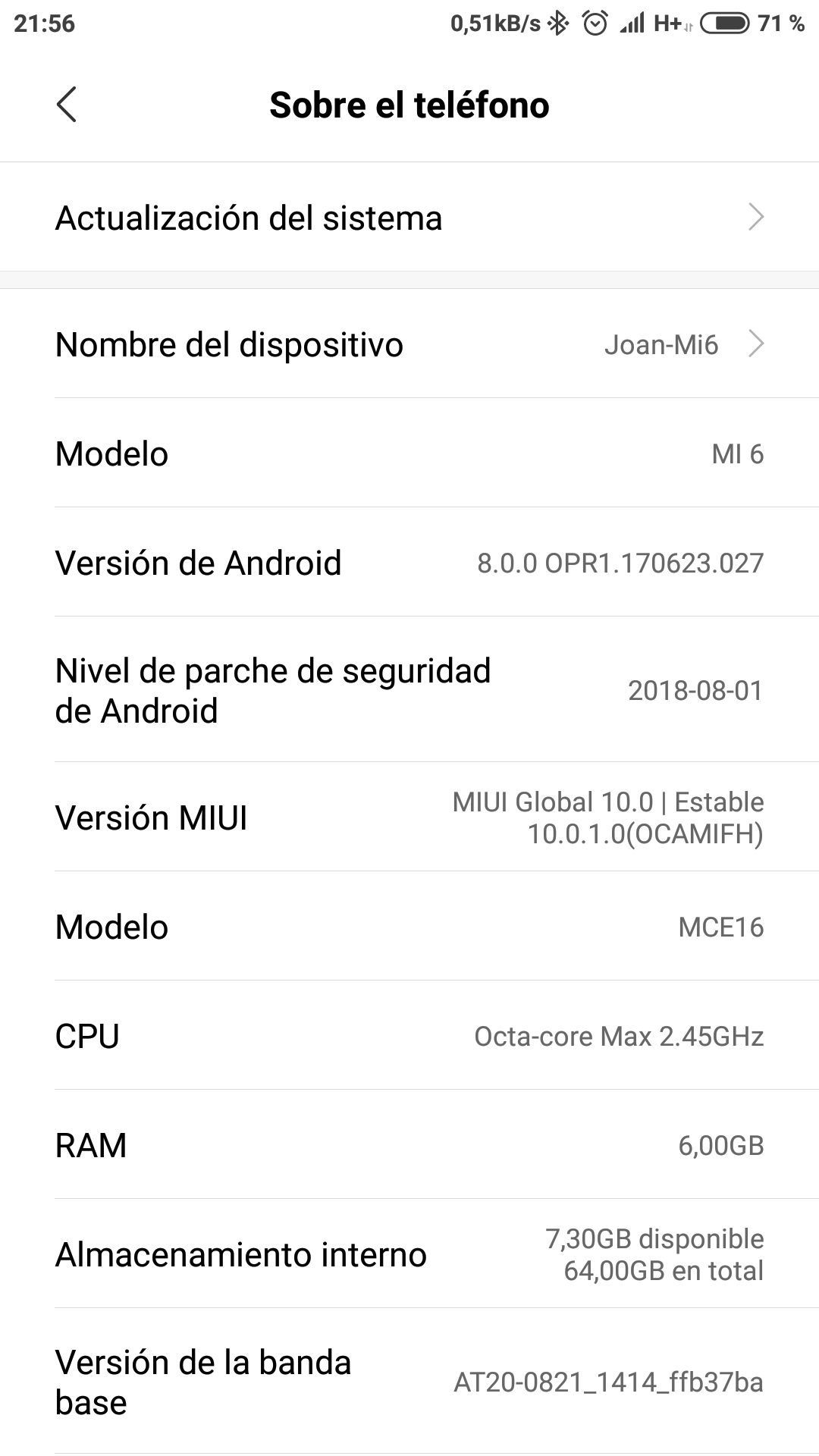
Task: Open Actualización del sistema
Action: [x=409, y=218]
